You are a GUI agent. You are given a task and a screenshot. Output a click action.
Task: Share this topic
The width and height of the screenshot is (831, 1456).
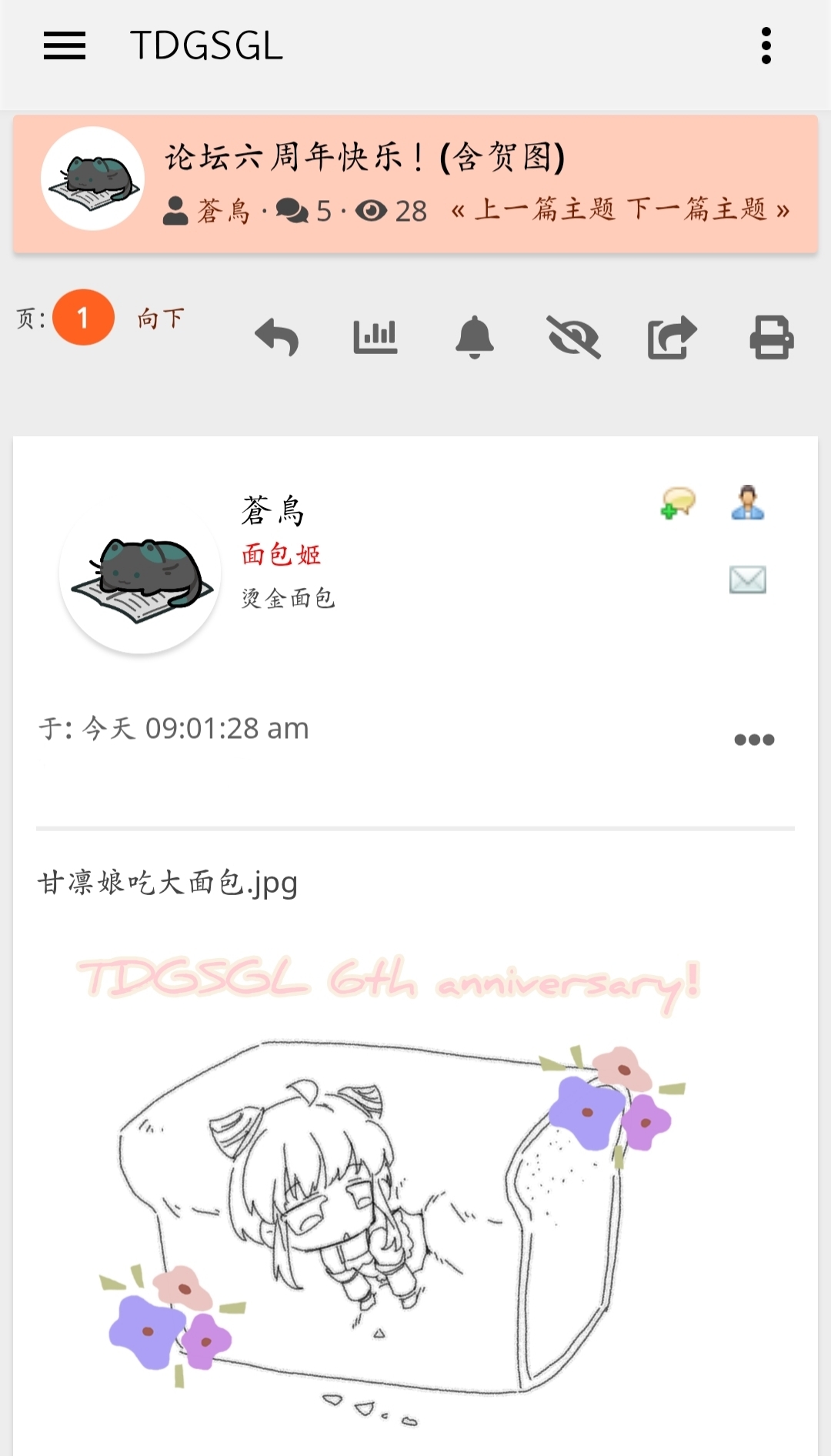(672, 337)
